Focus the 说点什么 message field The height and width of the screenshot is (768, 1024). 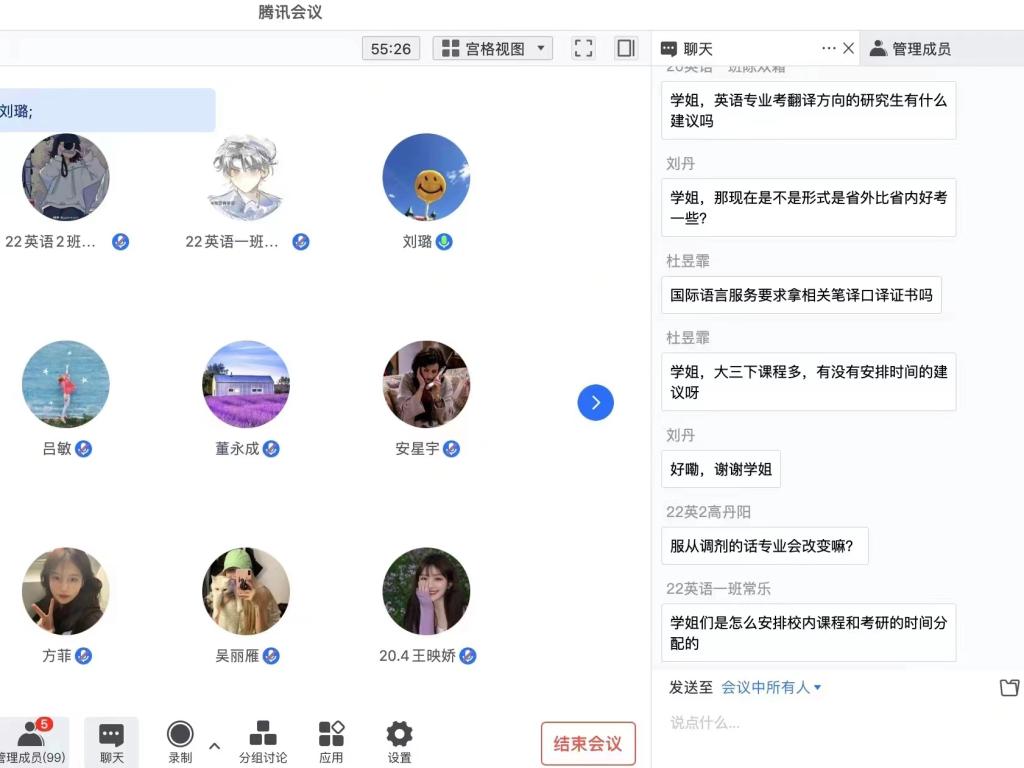coord(830,722)
